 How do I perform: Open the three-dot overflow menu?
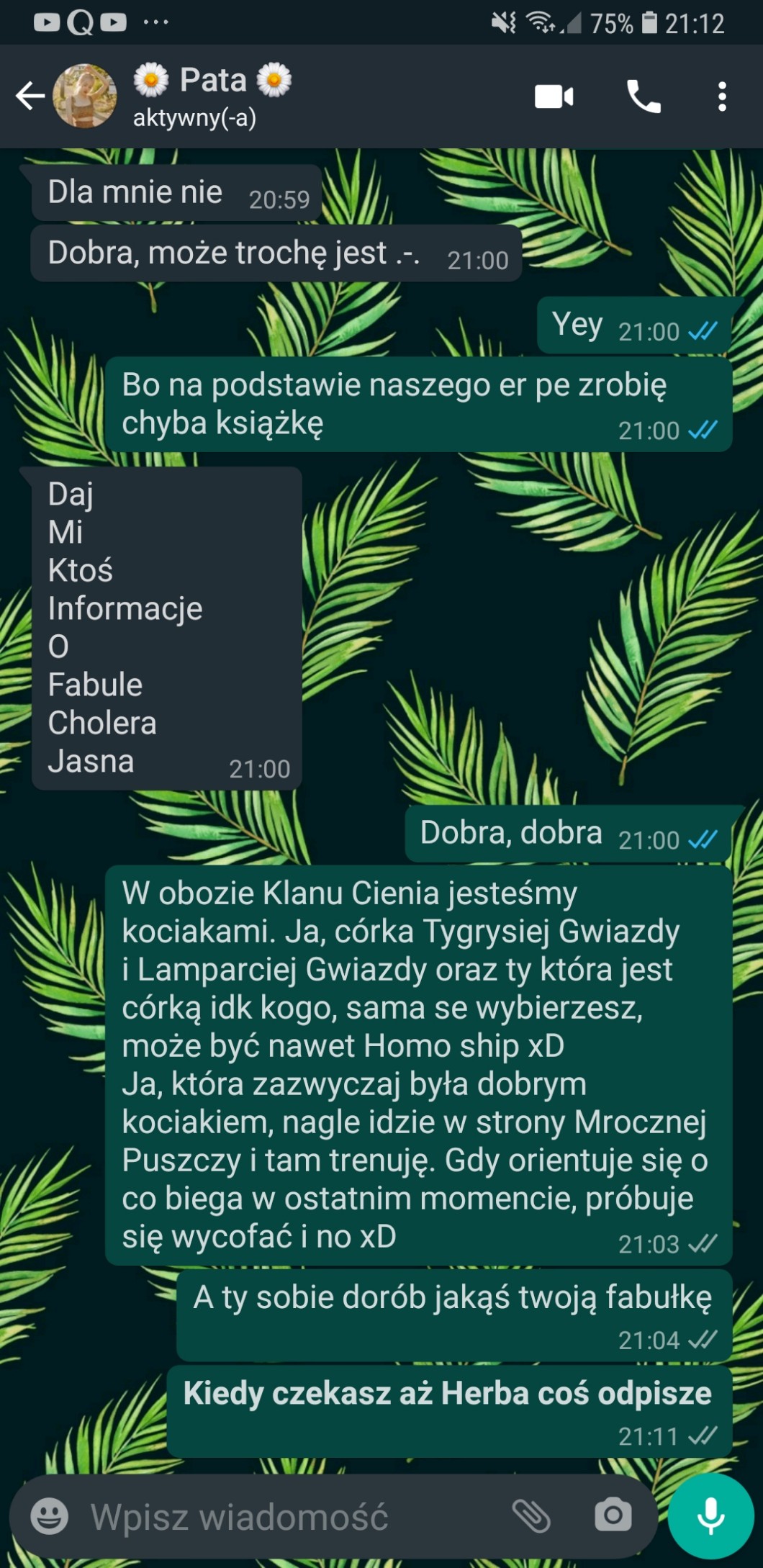pyautogui.click(x=722, y=96)
